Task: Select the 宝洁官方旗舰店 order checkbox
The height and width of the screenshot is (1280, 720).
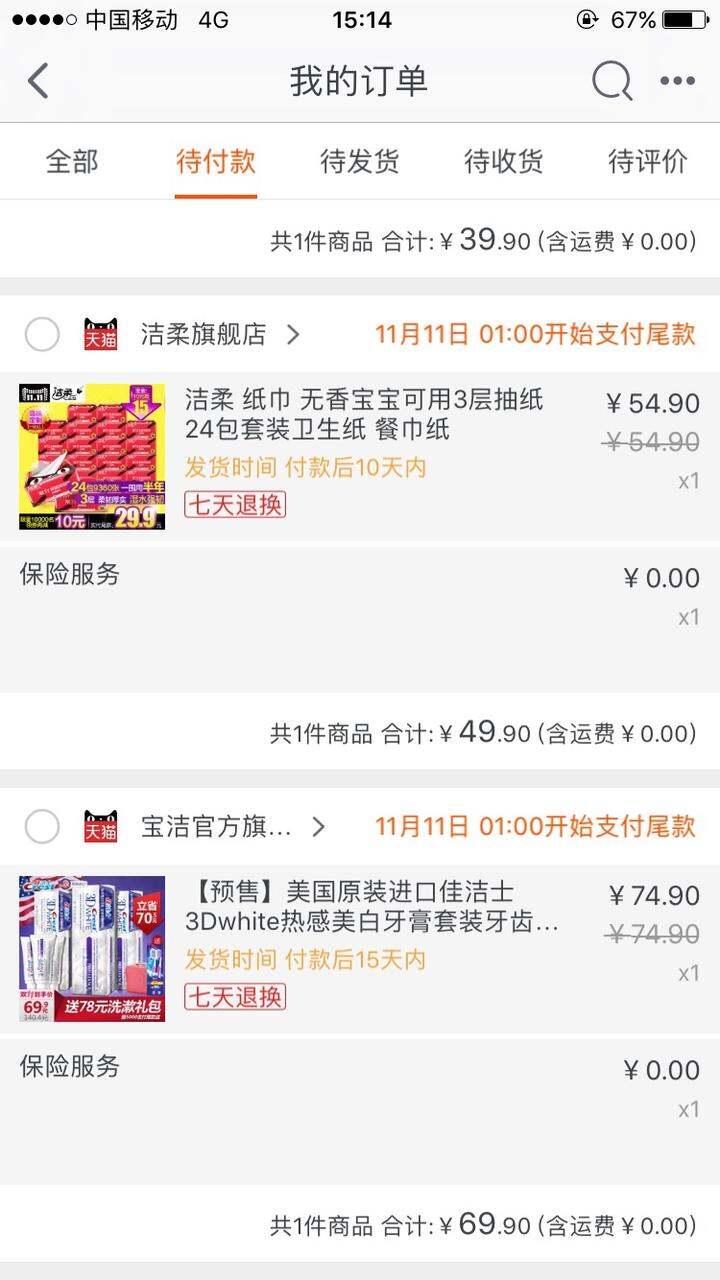Action: tap(42, 826)
